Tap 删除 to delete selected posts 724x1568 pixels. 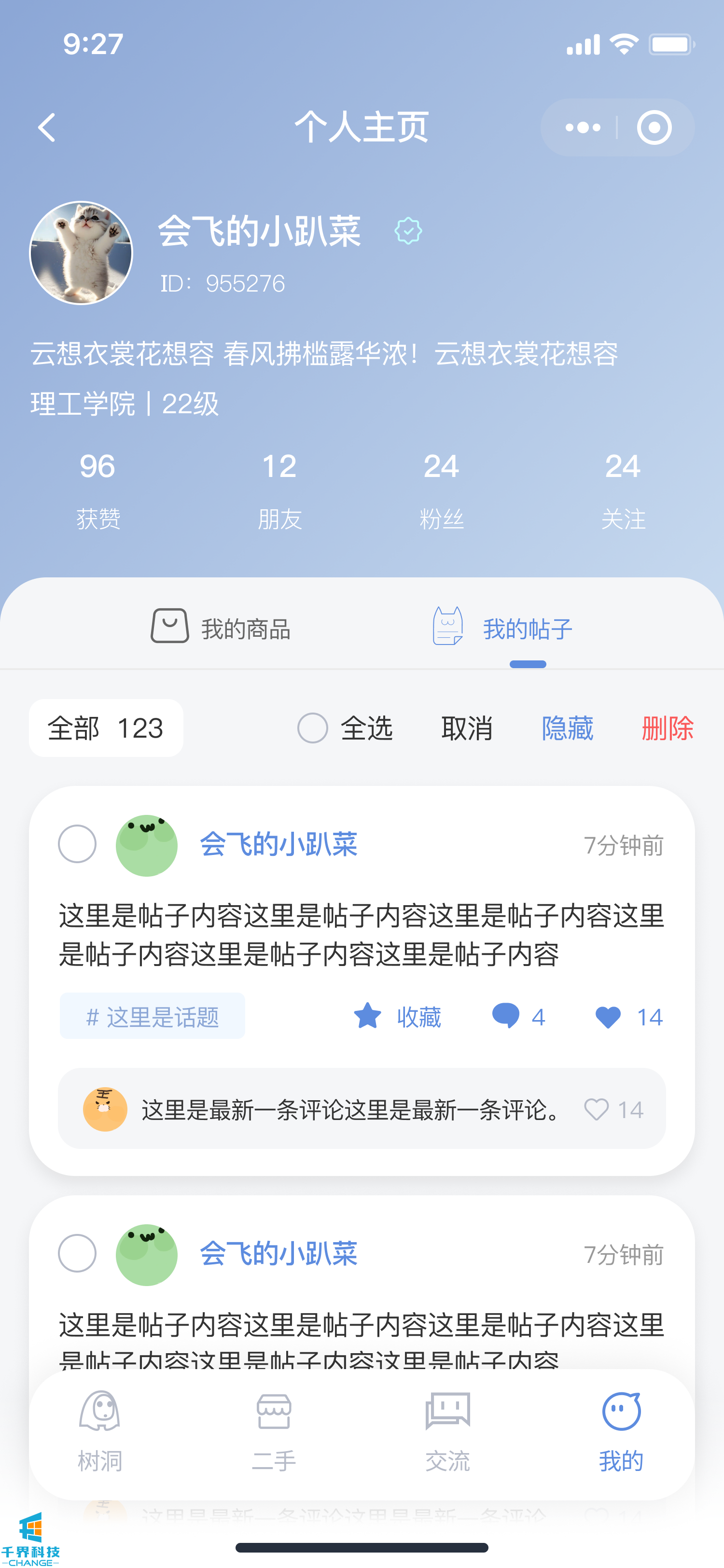668,728
